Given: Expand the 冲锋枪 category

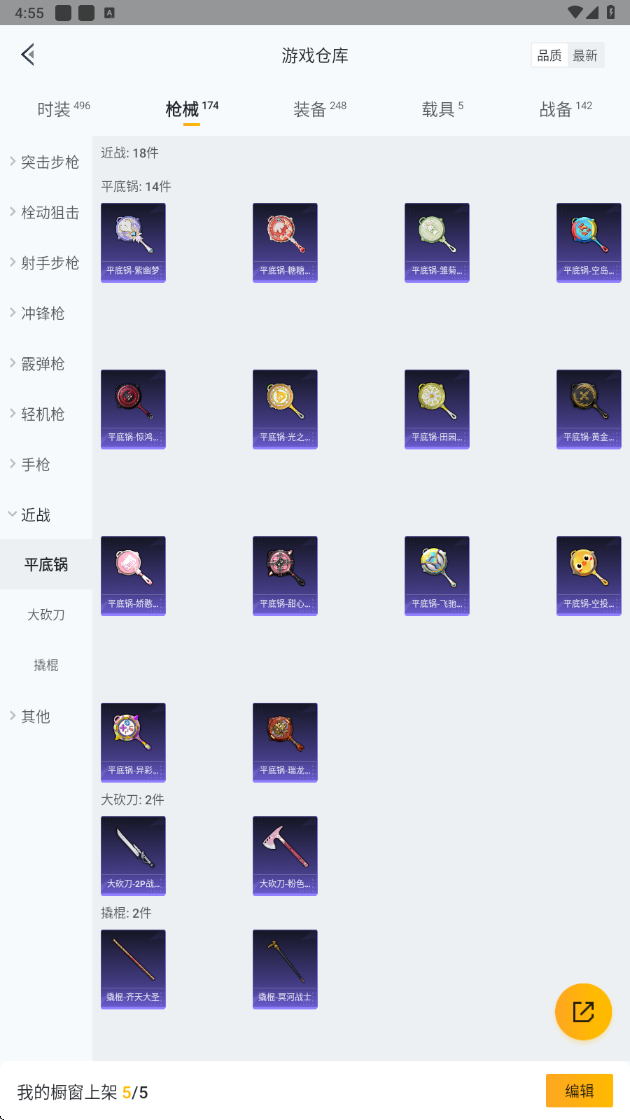Looking at the screenshot, I should point(46,313).
